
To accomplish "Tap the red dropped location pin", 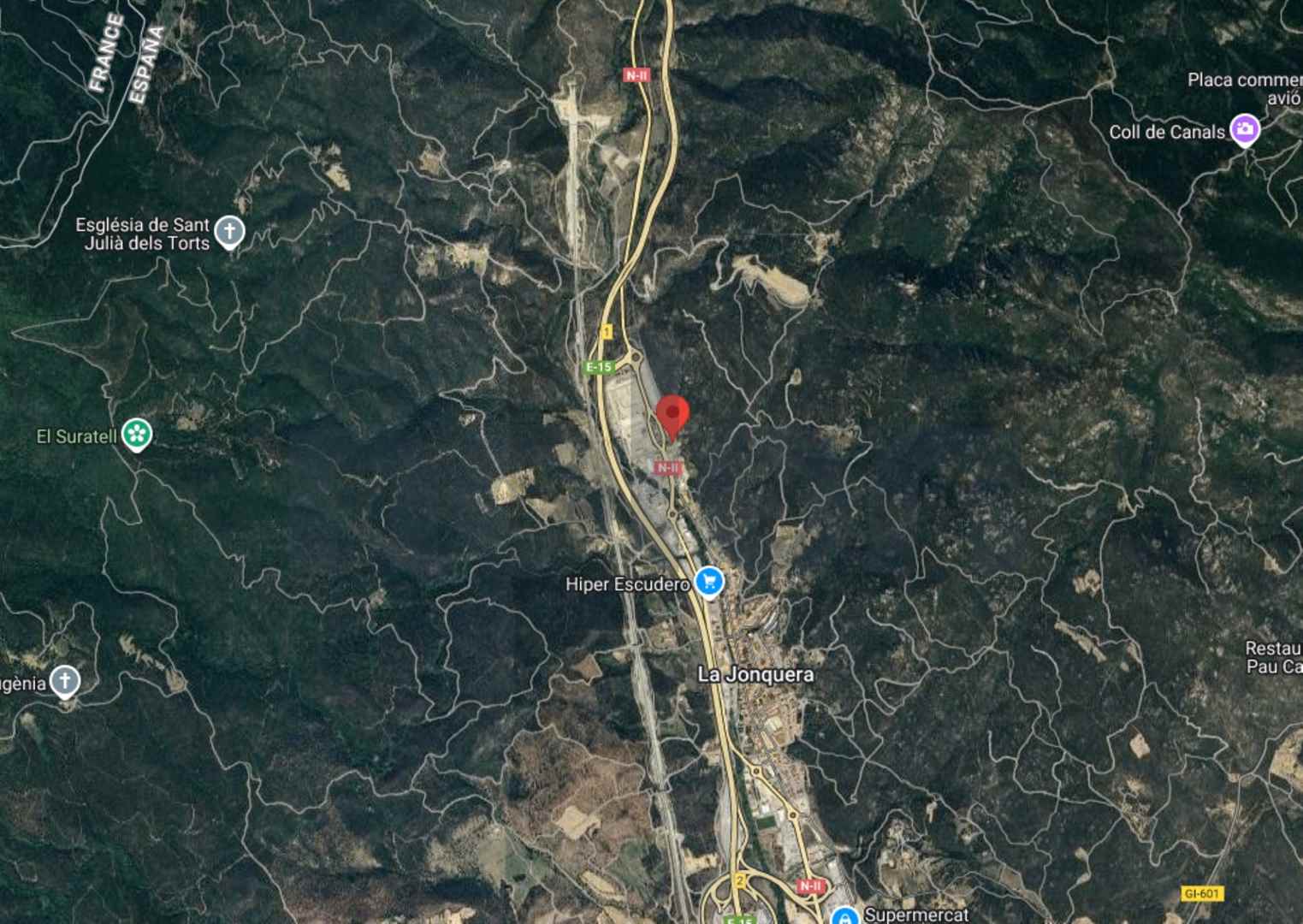I will tap(672, 416).
